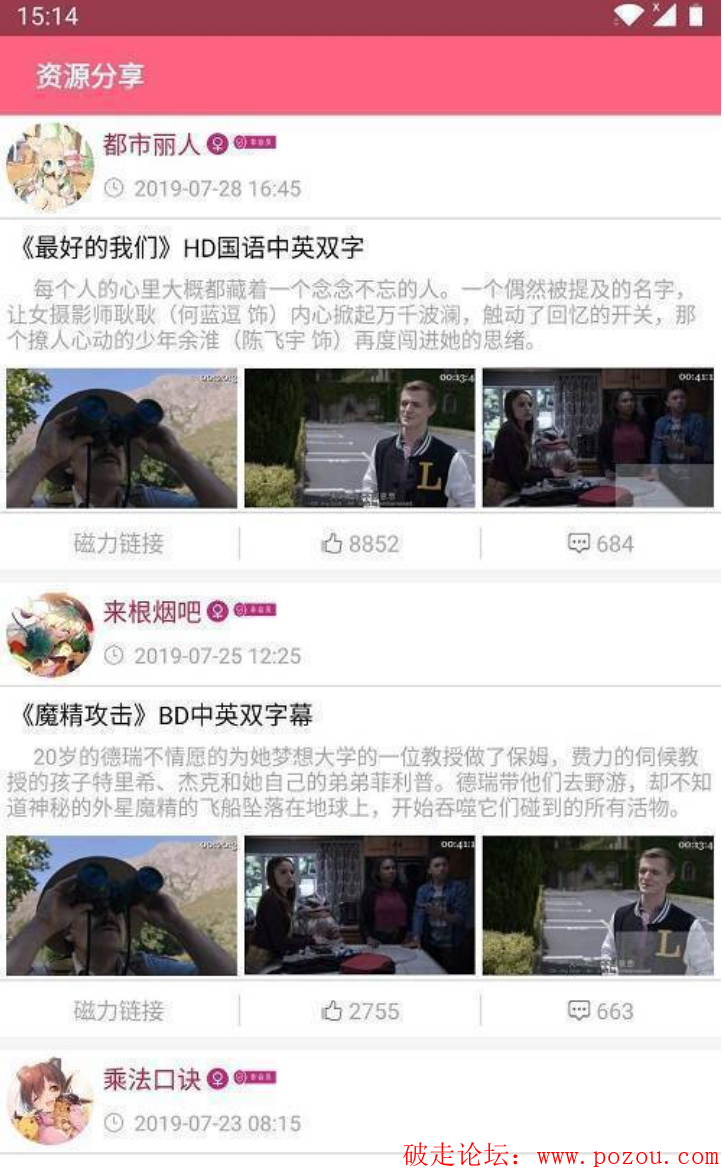View the kitchen group image in 《最好的我们》 post

[x=598, y=438]
